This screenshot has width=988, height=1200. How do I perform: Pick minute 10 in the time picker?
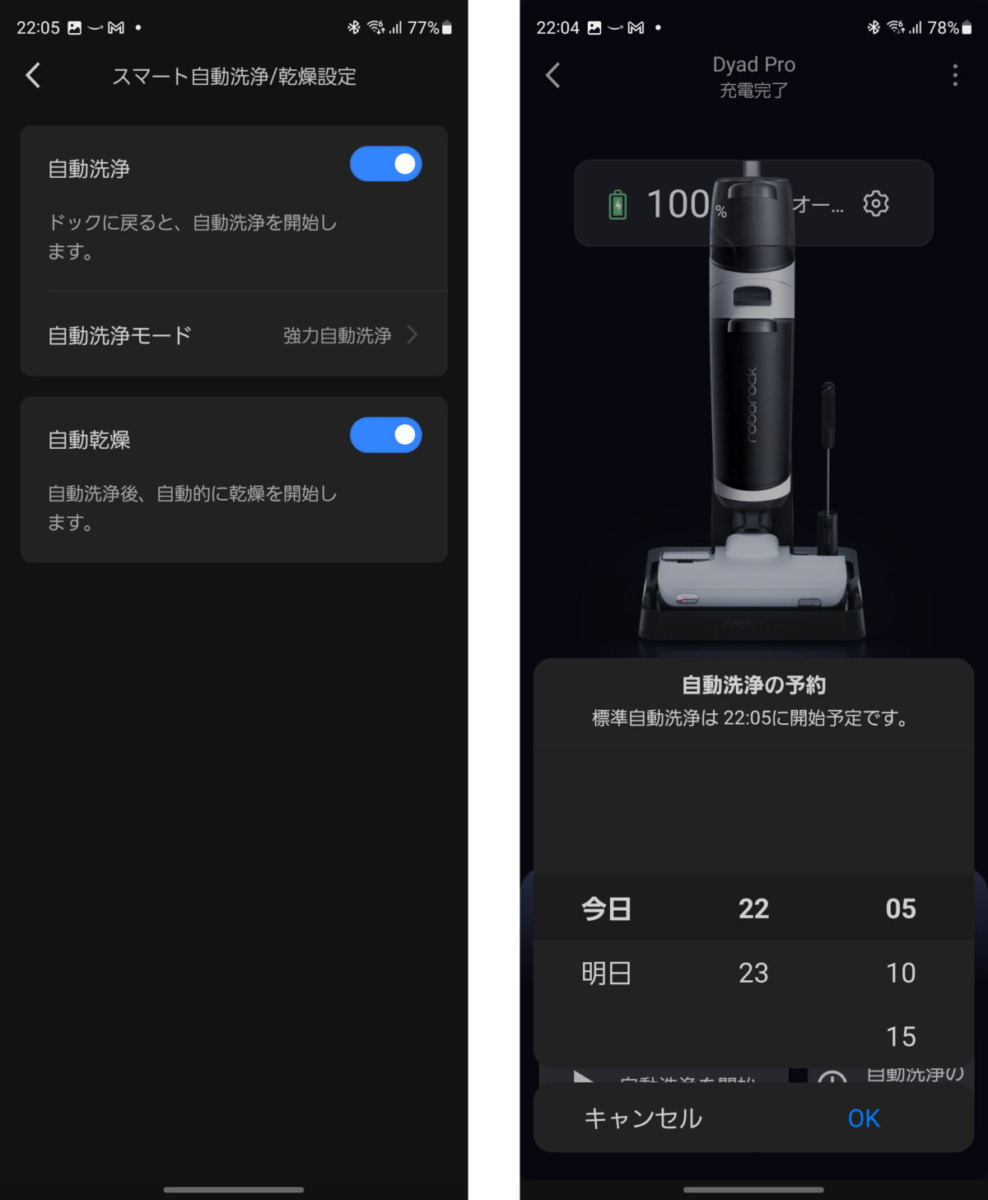point(900,973)
